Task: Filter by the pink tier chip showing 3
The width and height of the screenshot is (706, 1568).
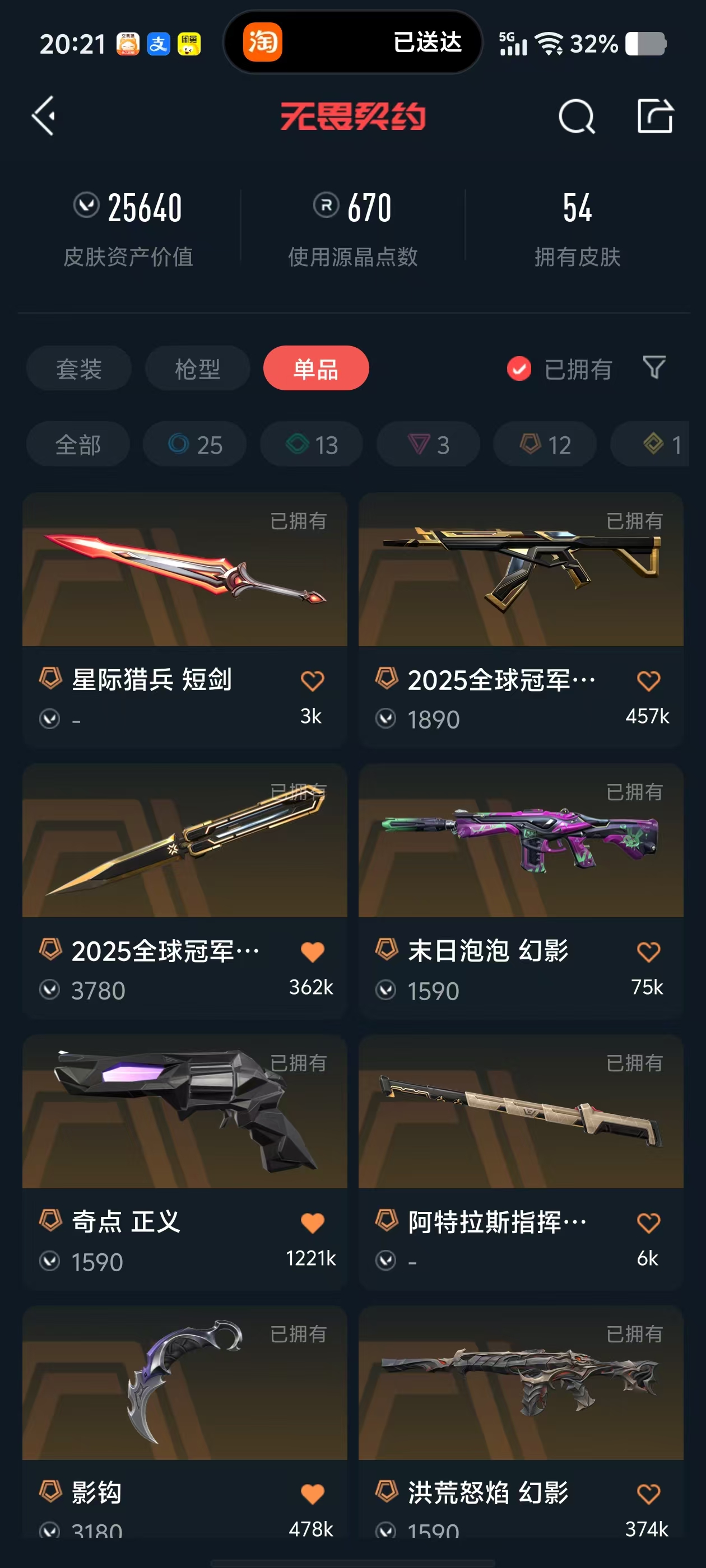Action: click(428, 445)
